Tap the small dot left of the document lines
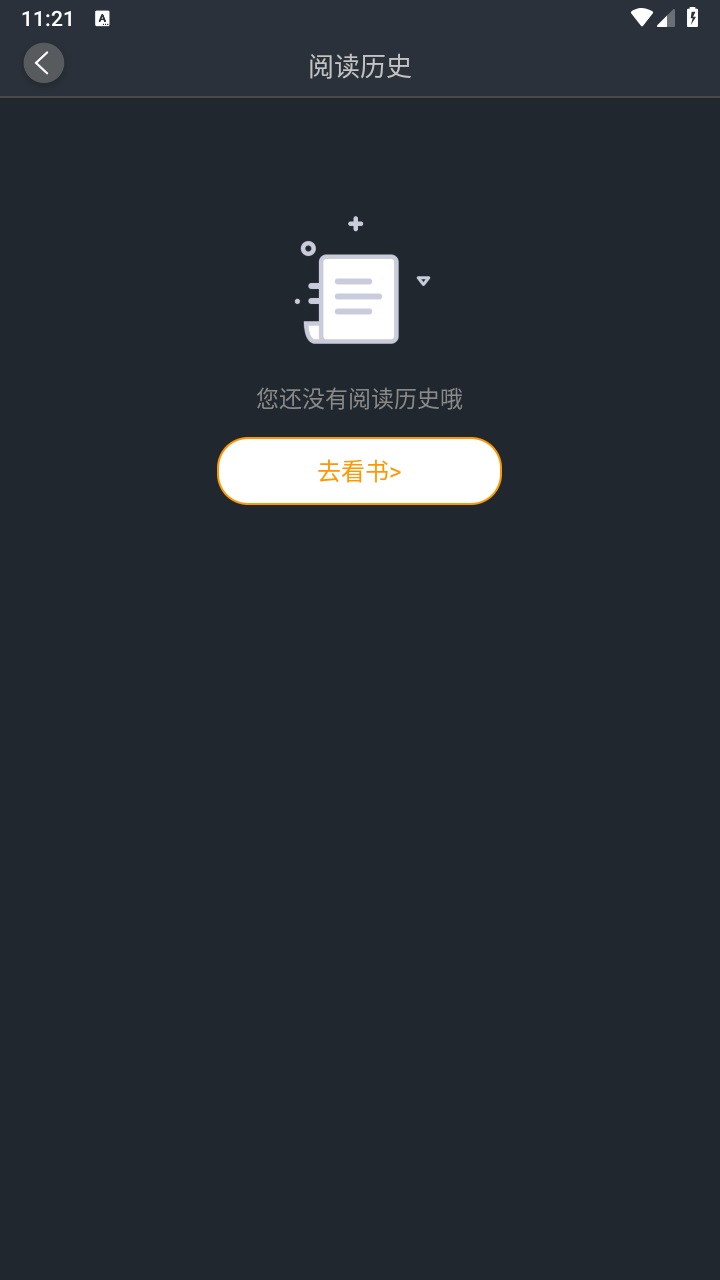 pos(297,300)
